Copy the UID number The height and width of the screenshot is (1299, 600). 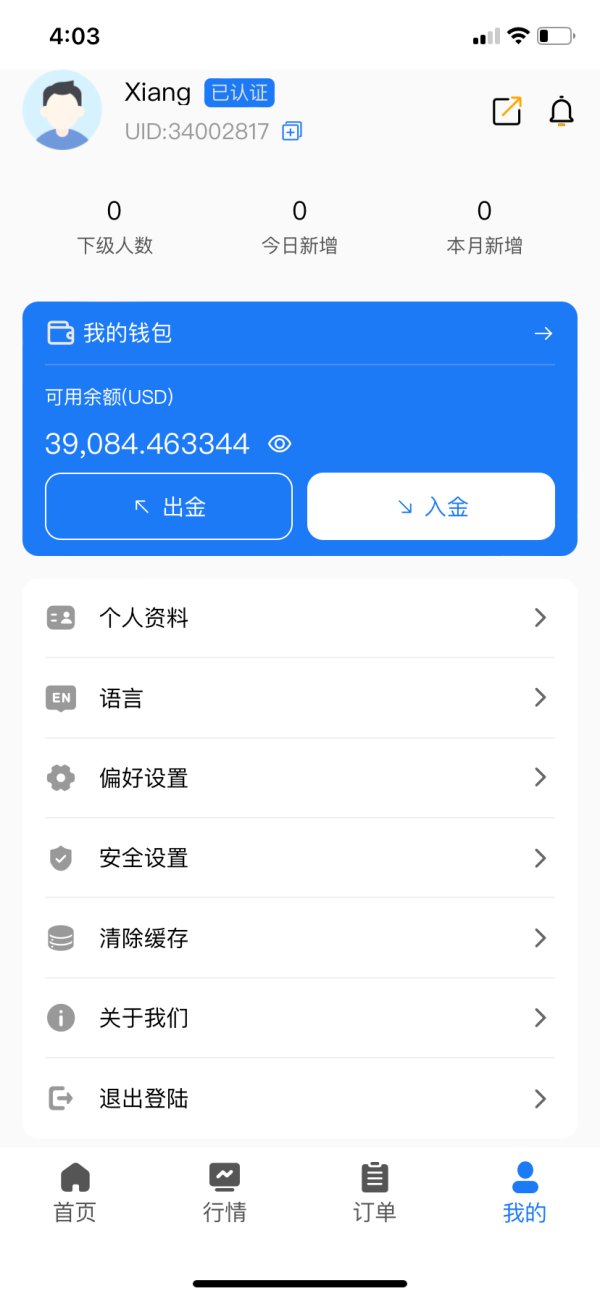pos(292,131)
